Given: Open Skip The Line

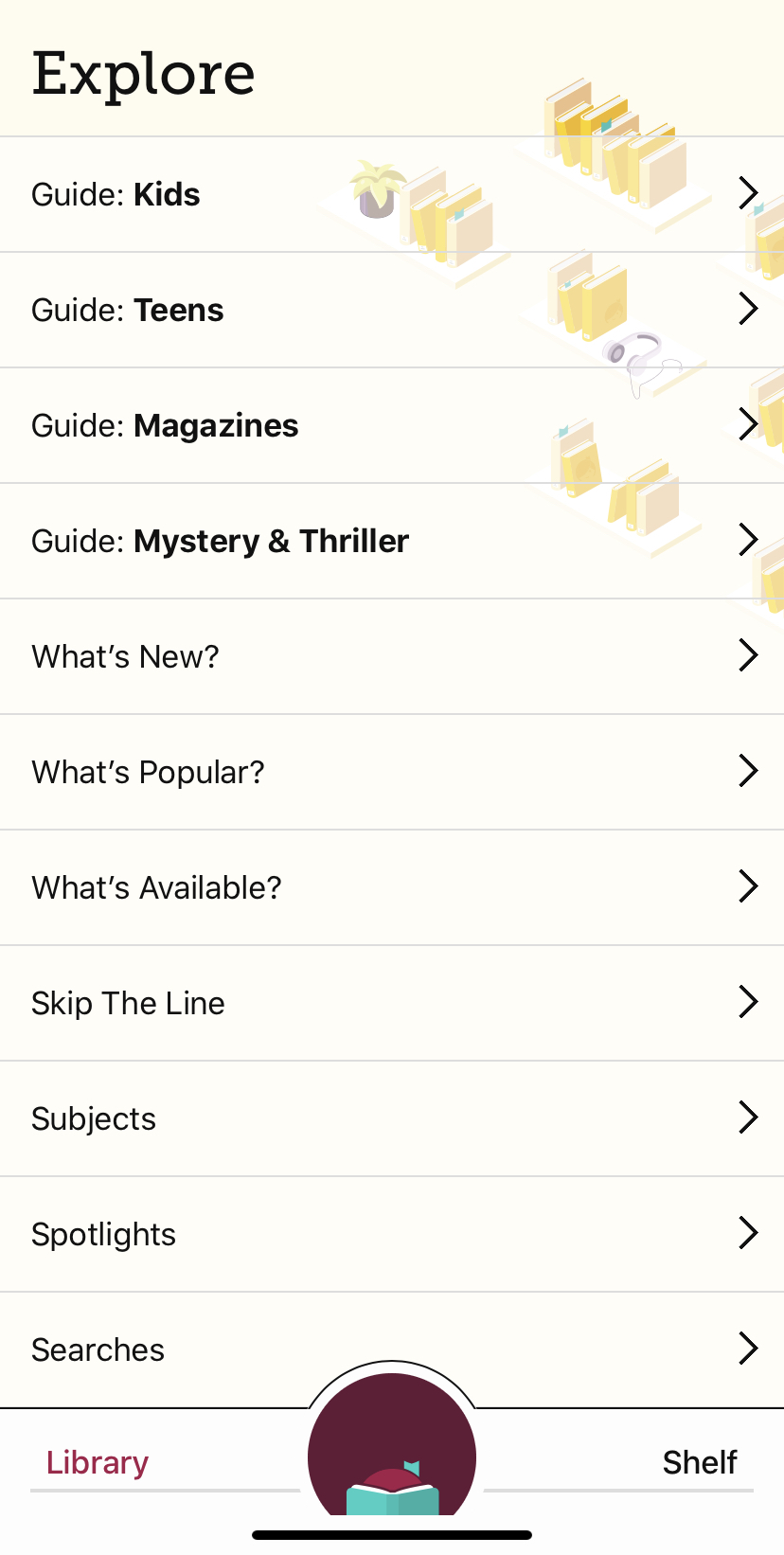Looking at the screenshot, I should (392, 1004).
